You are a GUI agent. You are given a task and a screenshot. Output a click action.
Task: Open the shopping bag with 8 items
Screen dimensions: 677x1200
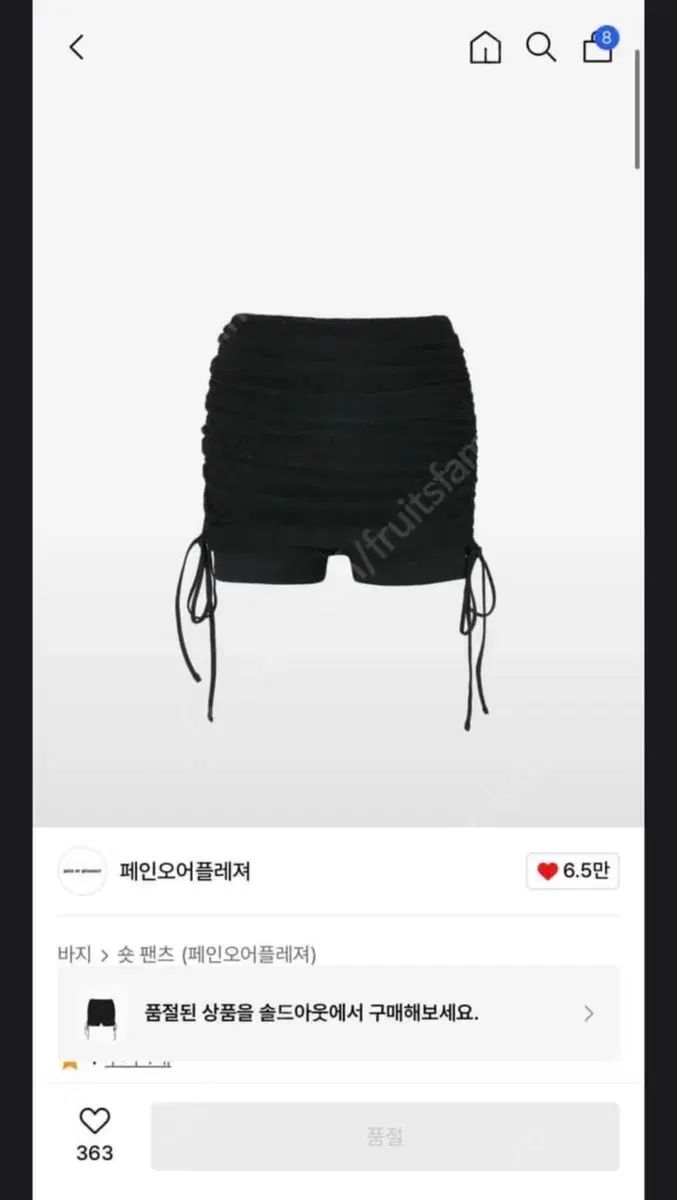[598, 47]
